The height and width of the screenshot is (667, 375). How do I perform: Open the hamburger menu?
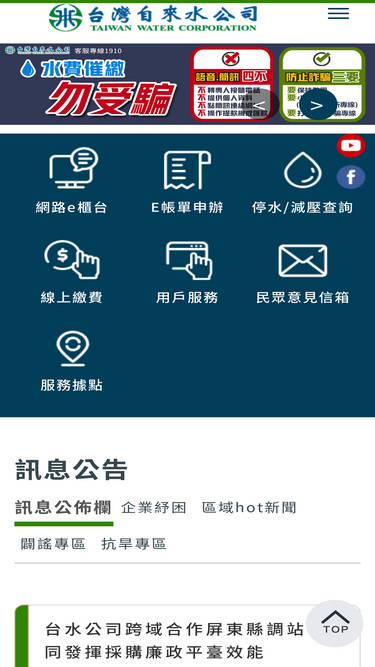338,14
